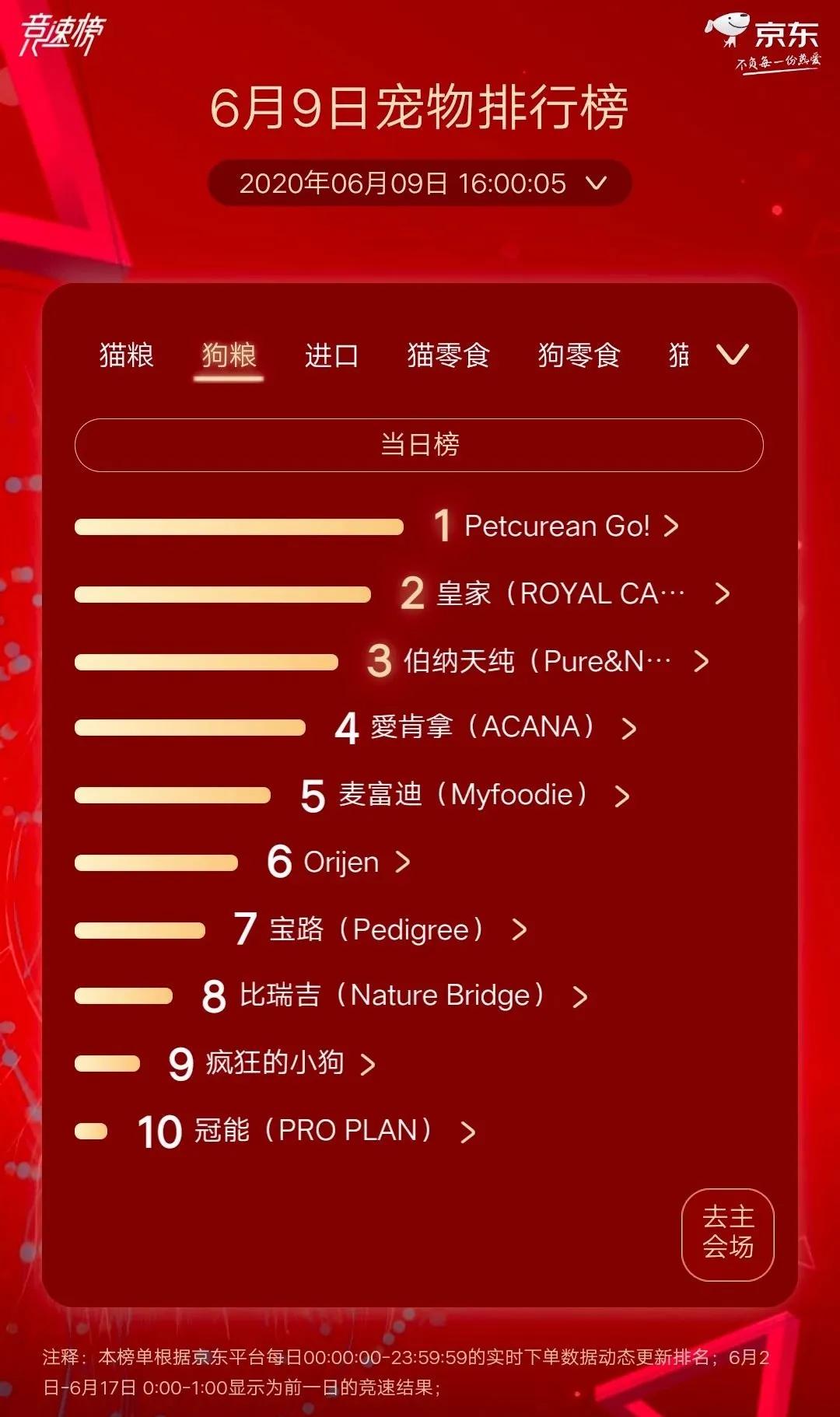View rank 8 比瑞吉 Nature Bridge
The width and height of the screenshot is (840, 1417).
(395, 996)
